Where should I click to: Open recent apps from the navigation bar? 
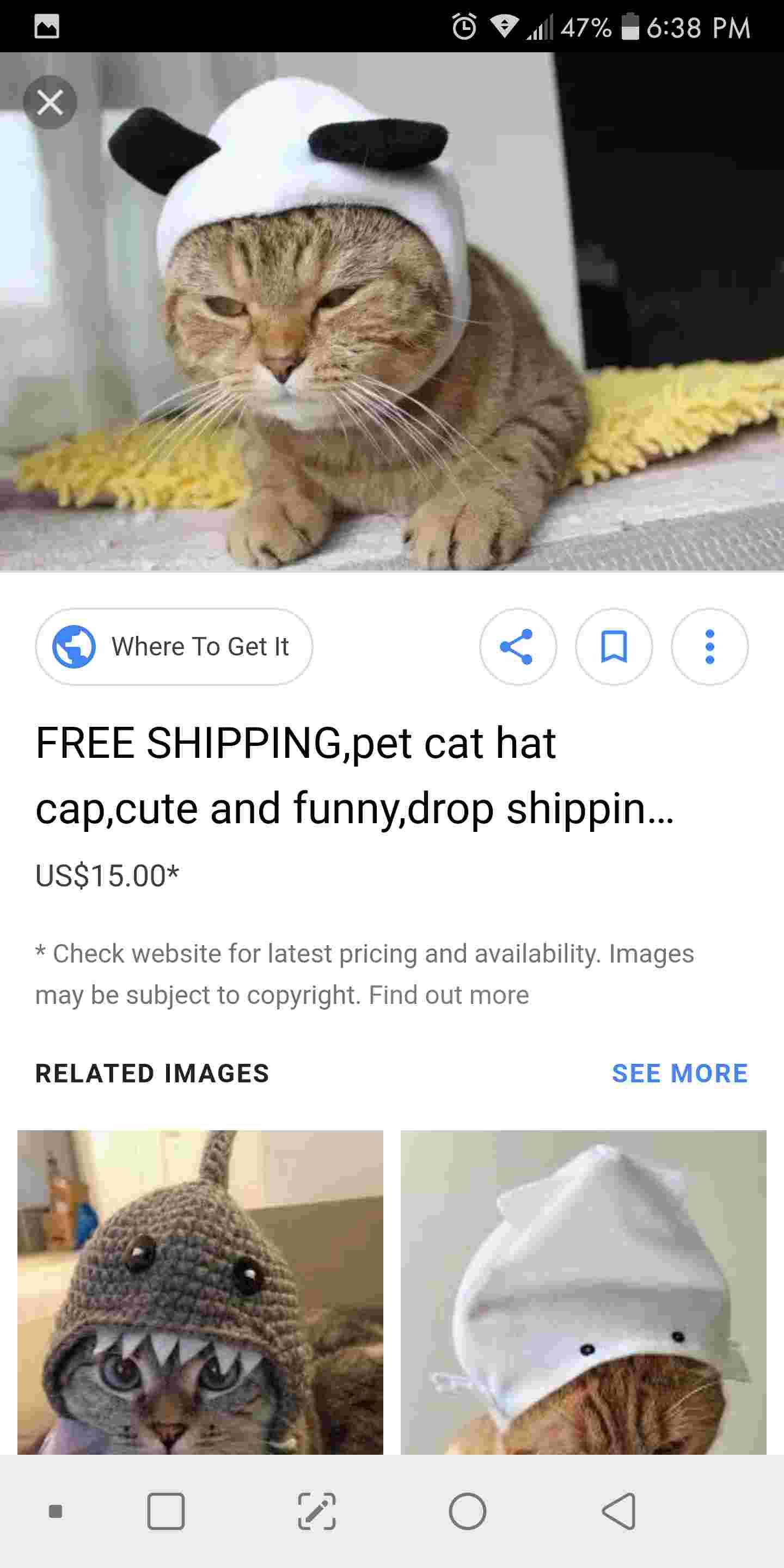pos(166,1511)
